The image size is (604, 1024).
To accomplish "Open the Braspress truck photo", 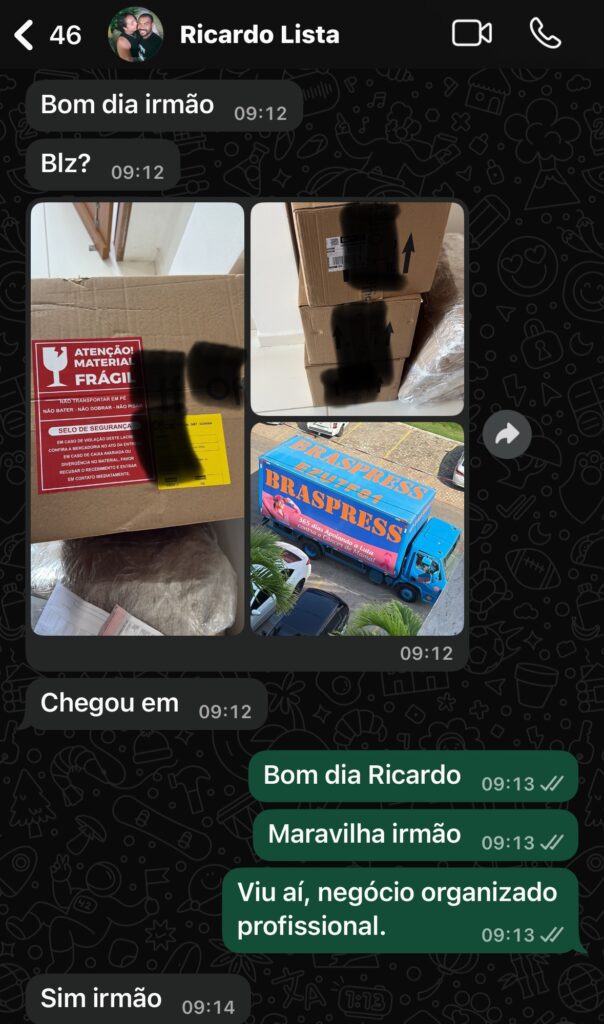I will [x=357, y=528].
